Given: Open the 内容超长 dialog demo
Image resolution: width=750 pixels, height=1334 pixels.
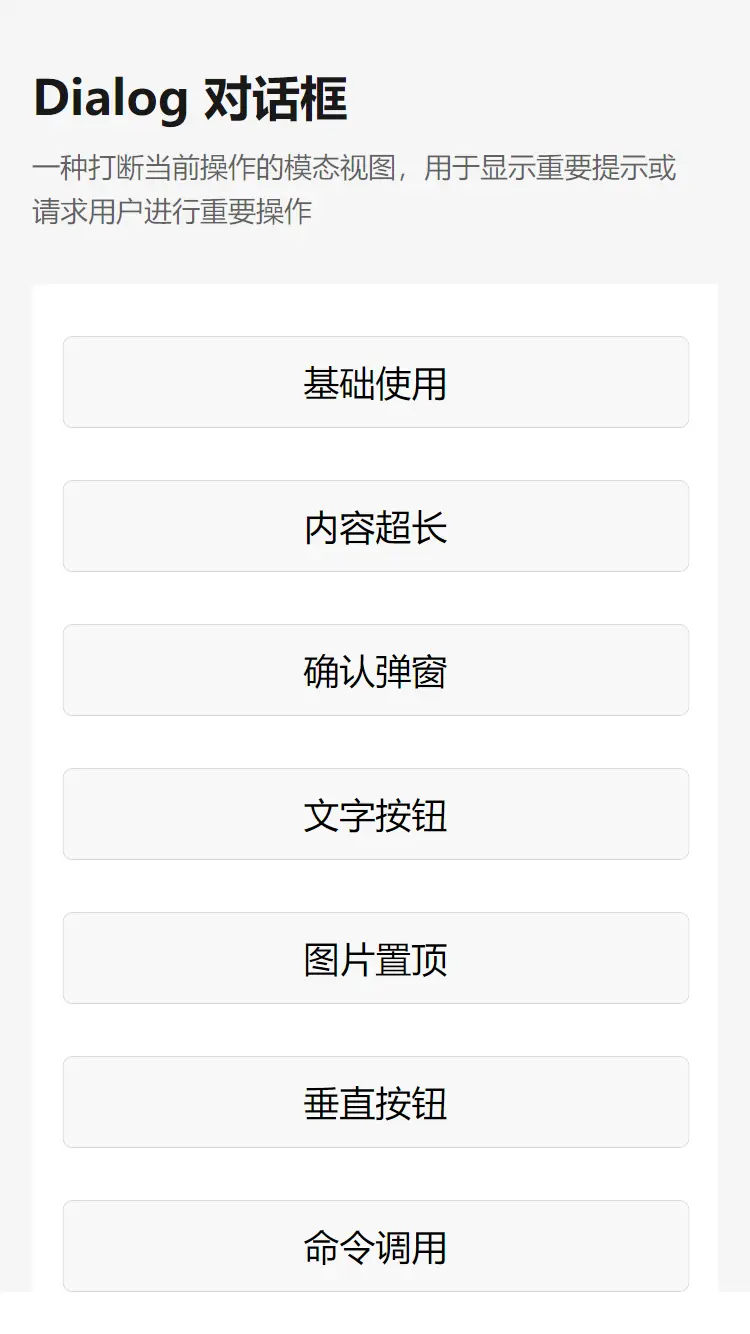Looking at the screenshot, I should [375, 526].
